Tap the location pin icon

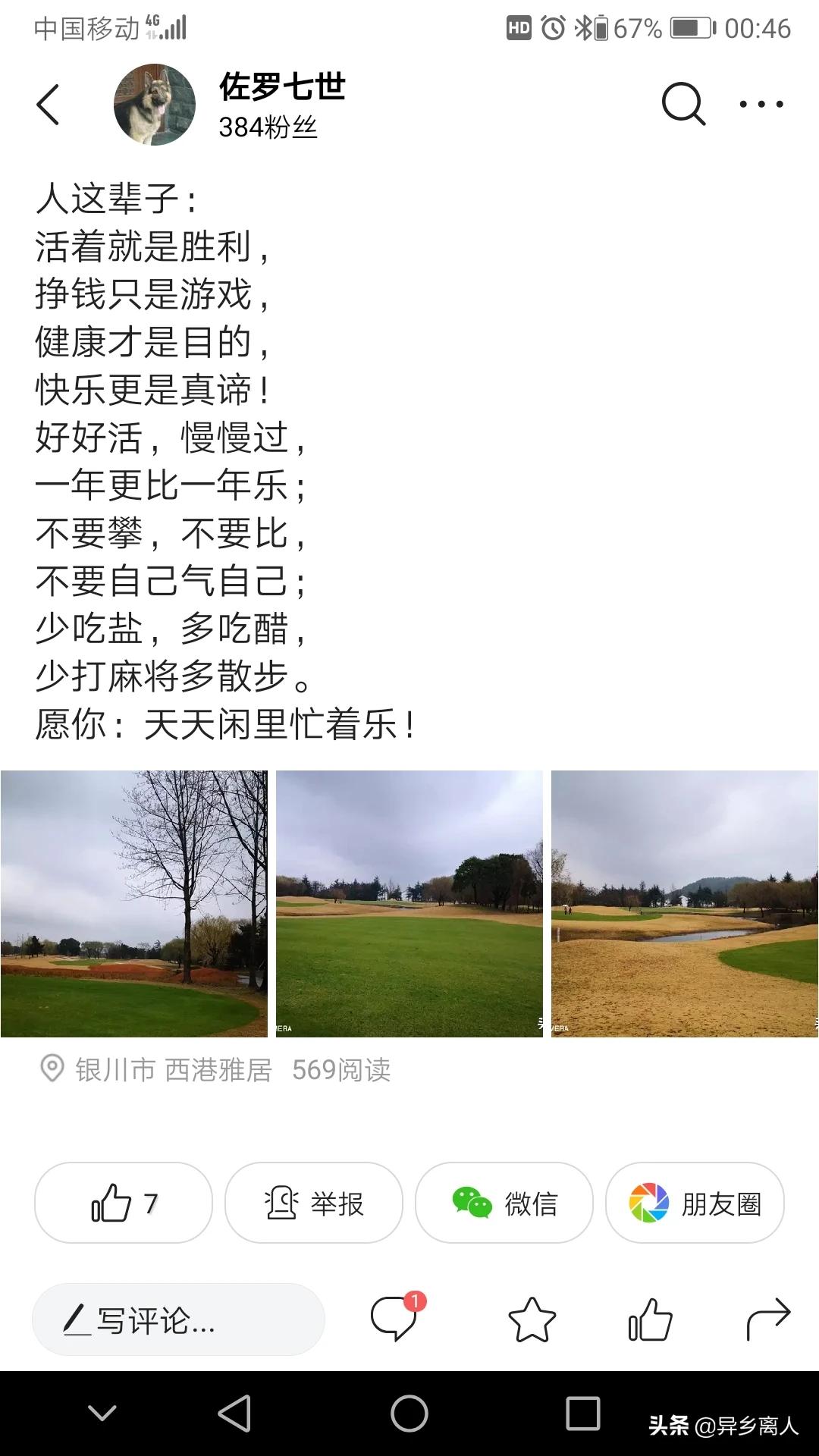tap(51, 1069)
